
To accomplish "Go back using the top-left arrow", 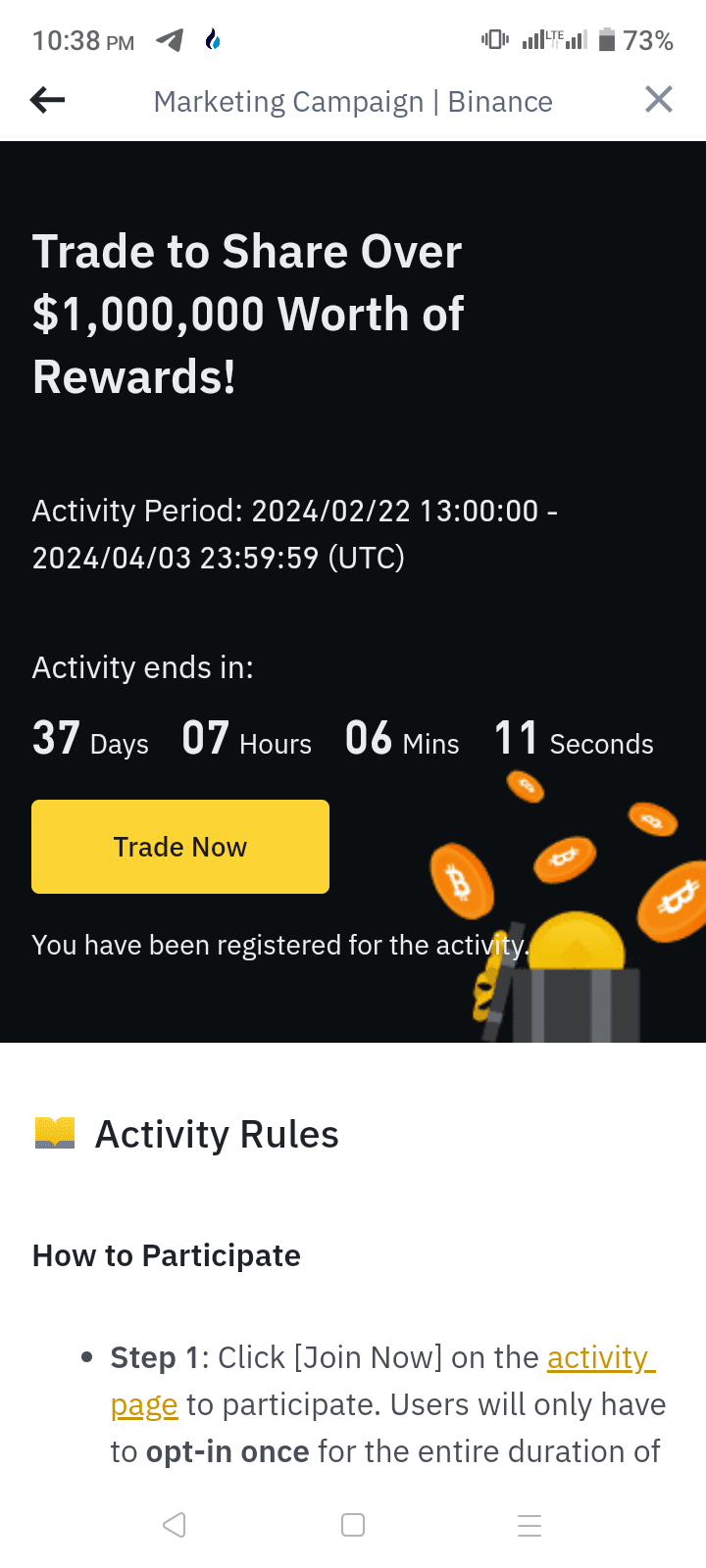I will [47, 100].
